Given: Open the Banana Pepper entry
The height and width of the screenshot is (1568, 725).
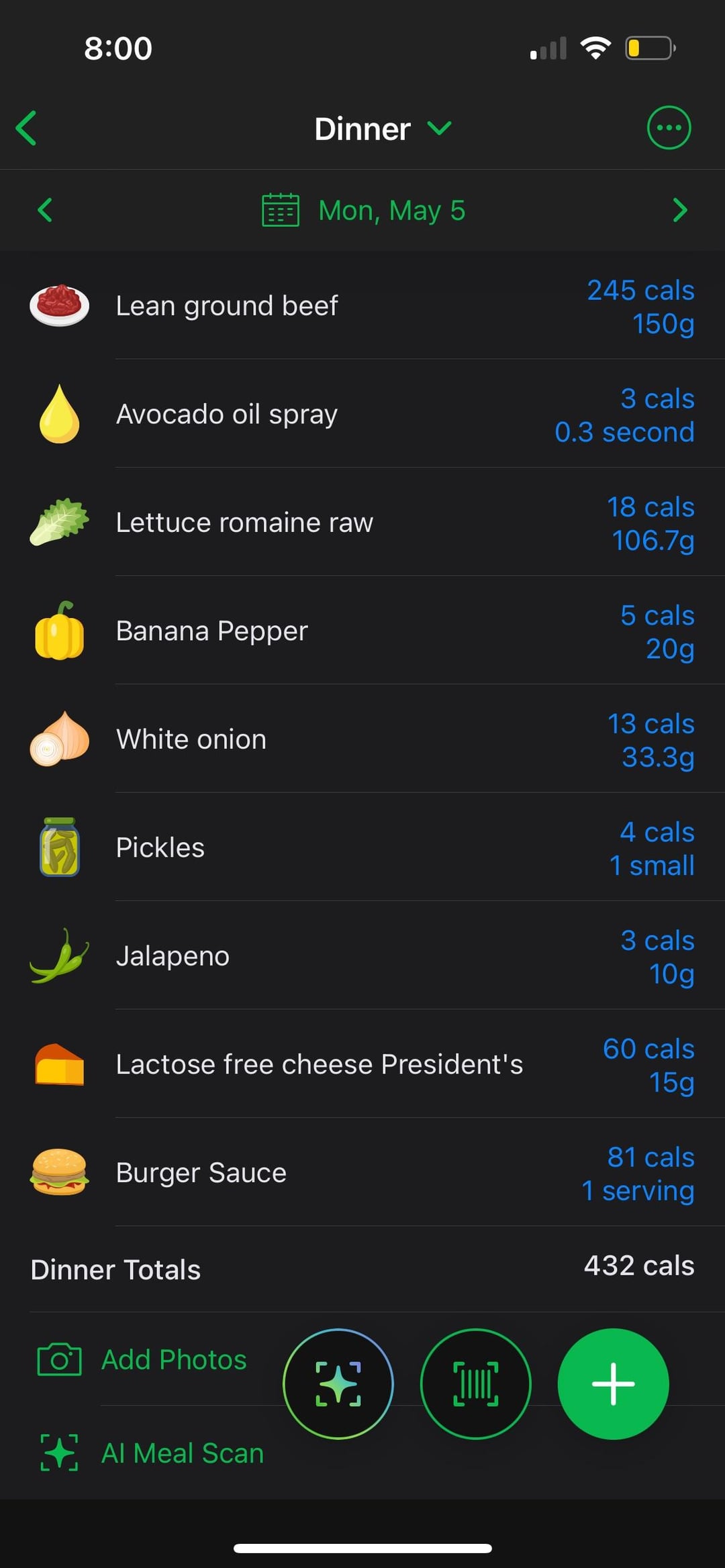Looking at the screenshot, I should (x=362, y=631).
